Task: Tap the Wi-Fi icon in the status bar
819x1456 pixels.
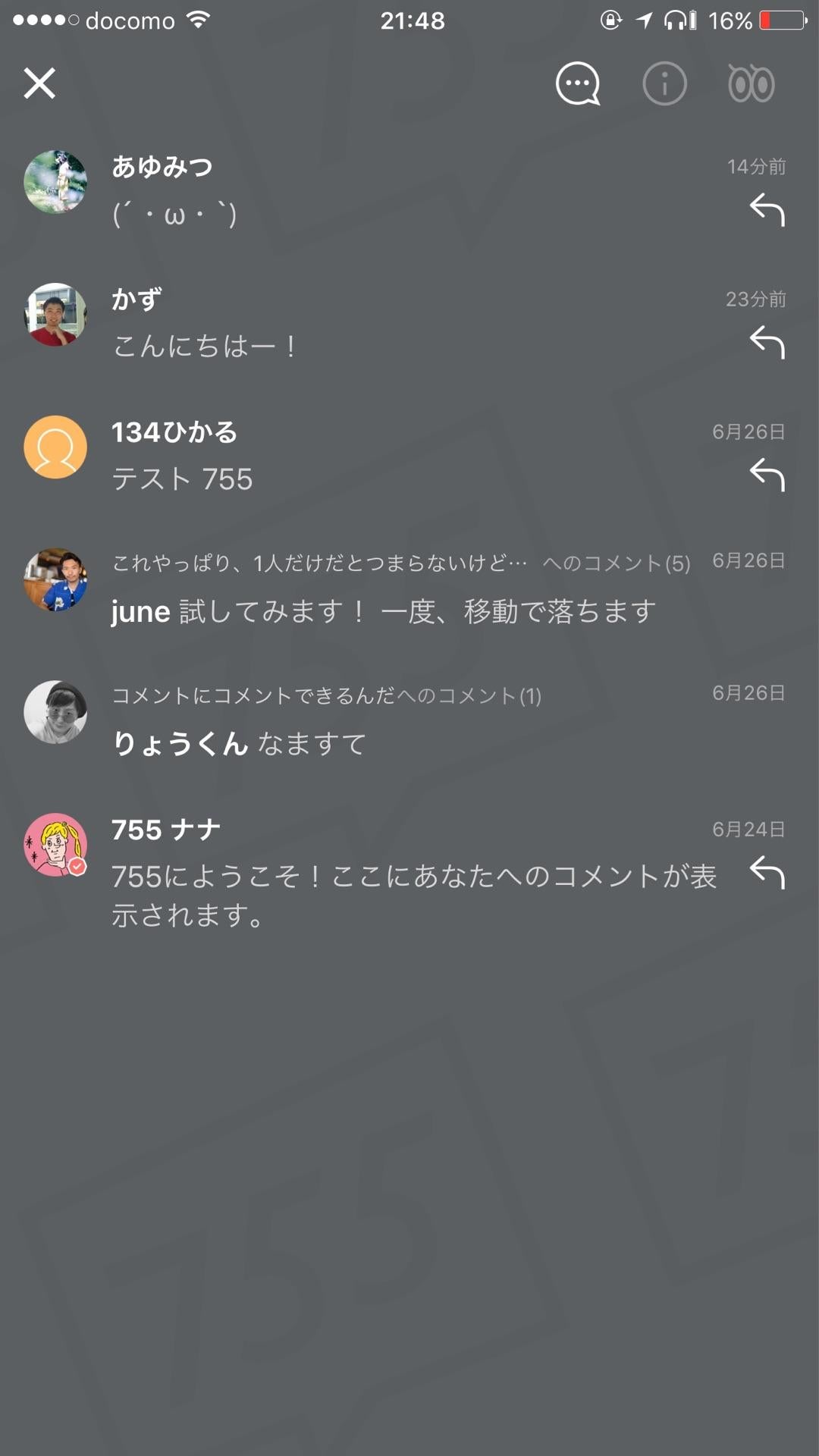Action: pos(199,20)
